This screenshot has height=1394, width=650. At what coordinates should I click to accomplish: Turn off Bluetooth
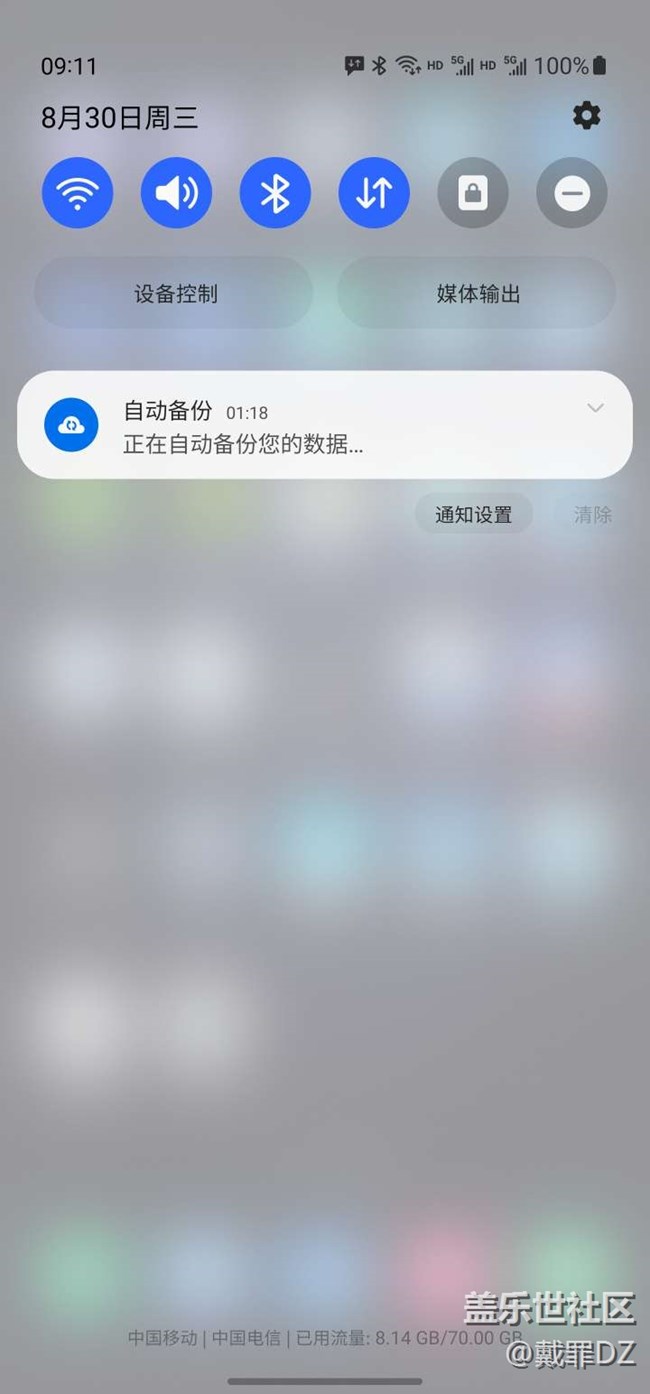click(275, 193)
